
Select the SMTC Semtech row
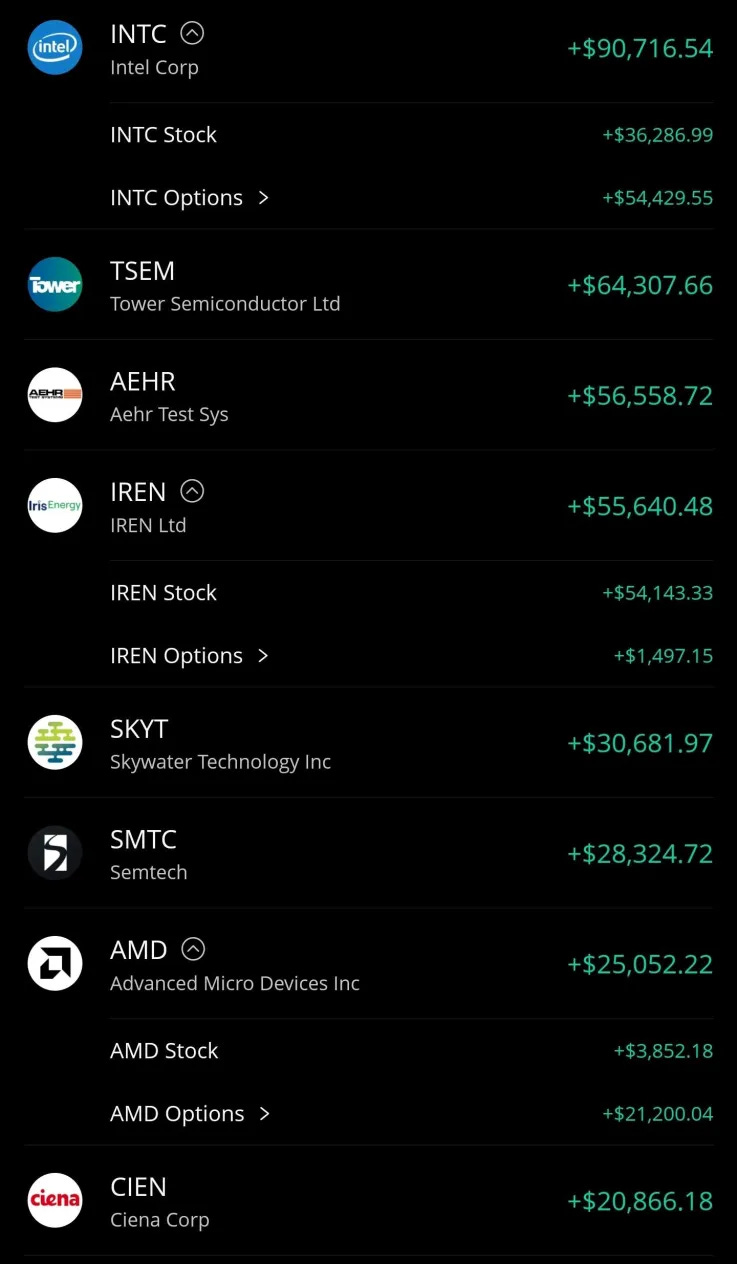pyautogui.click(x=368, y=854)
